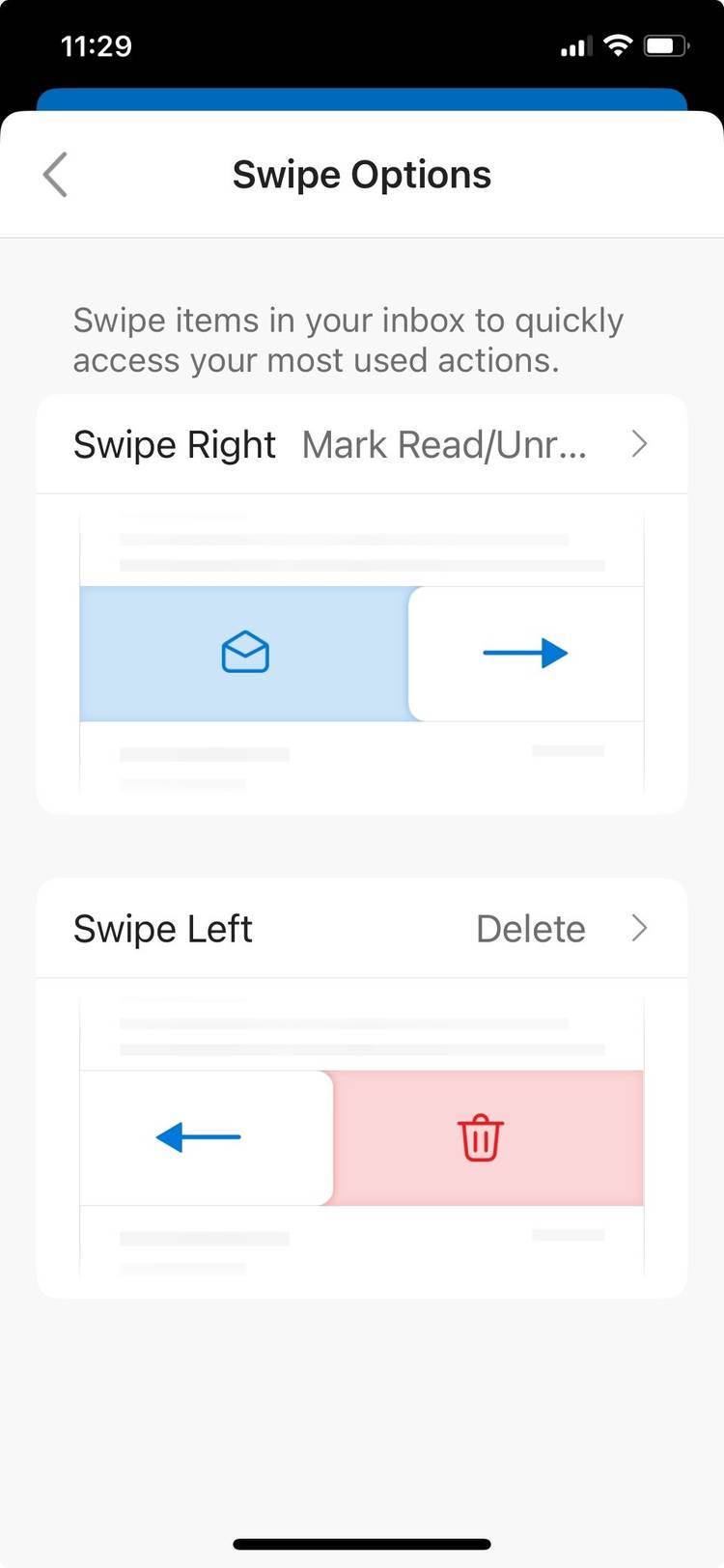Tap the home indicator bar
The width and height of the screenshot is (724, 1568).
click(x=362, y=1542)
